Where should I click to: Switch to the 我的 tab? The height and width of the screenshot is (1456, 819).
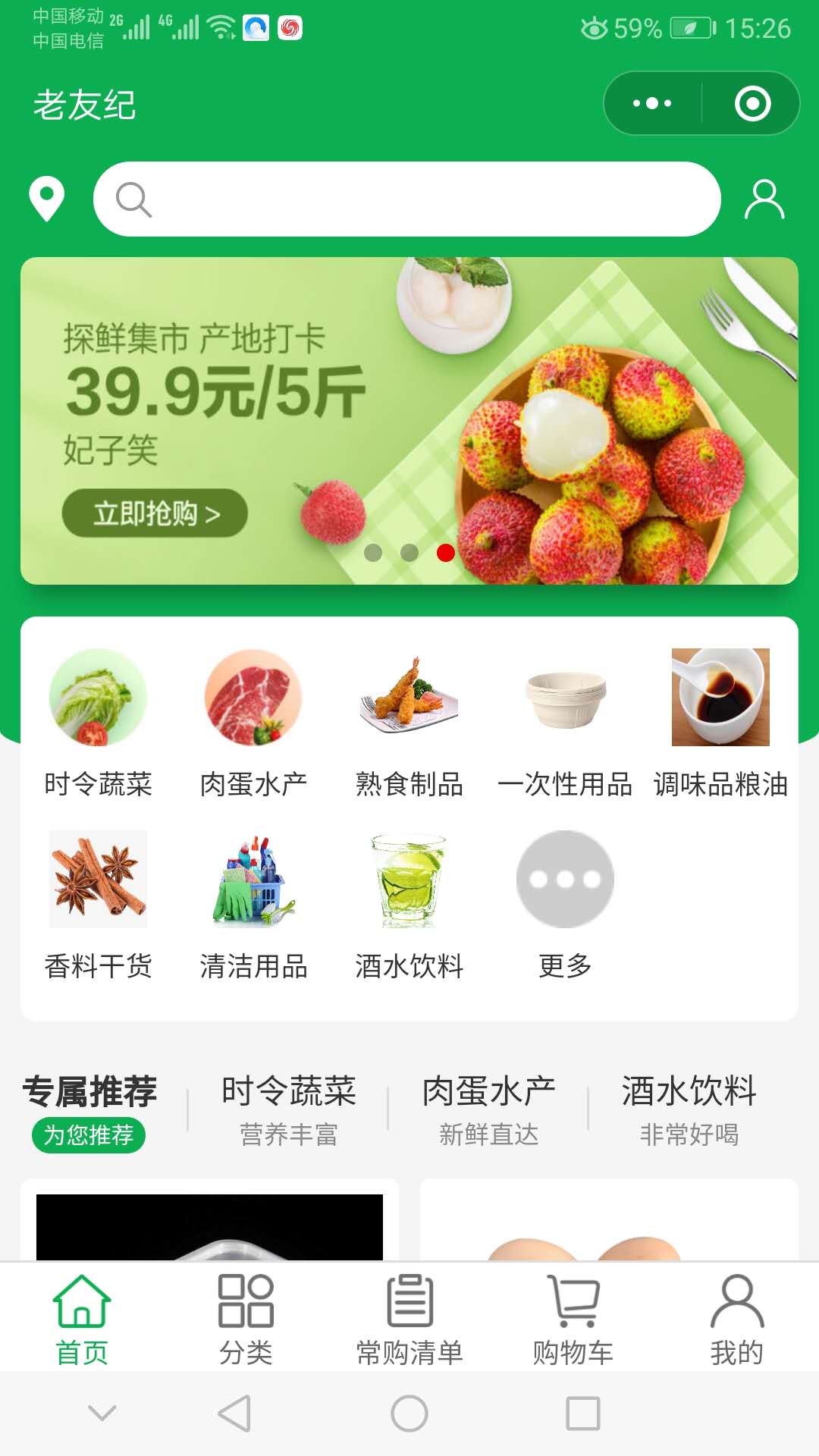tap(736, 1319)
